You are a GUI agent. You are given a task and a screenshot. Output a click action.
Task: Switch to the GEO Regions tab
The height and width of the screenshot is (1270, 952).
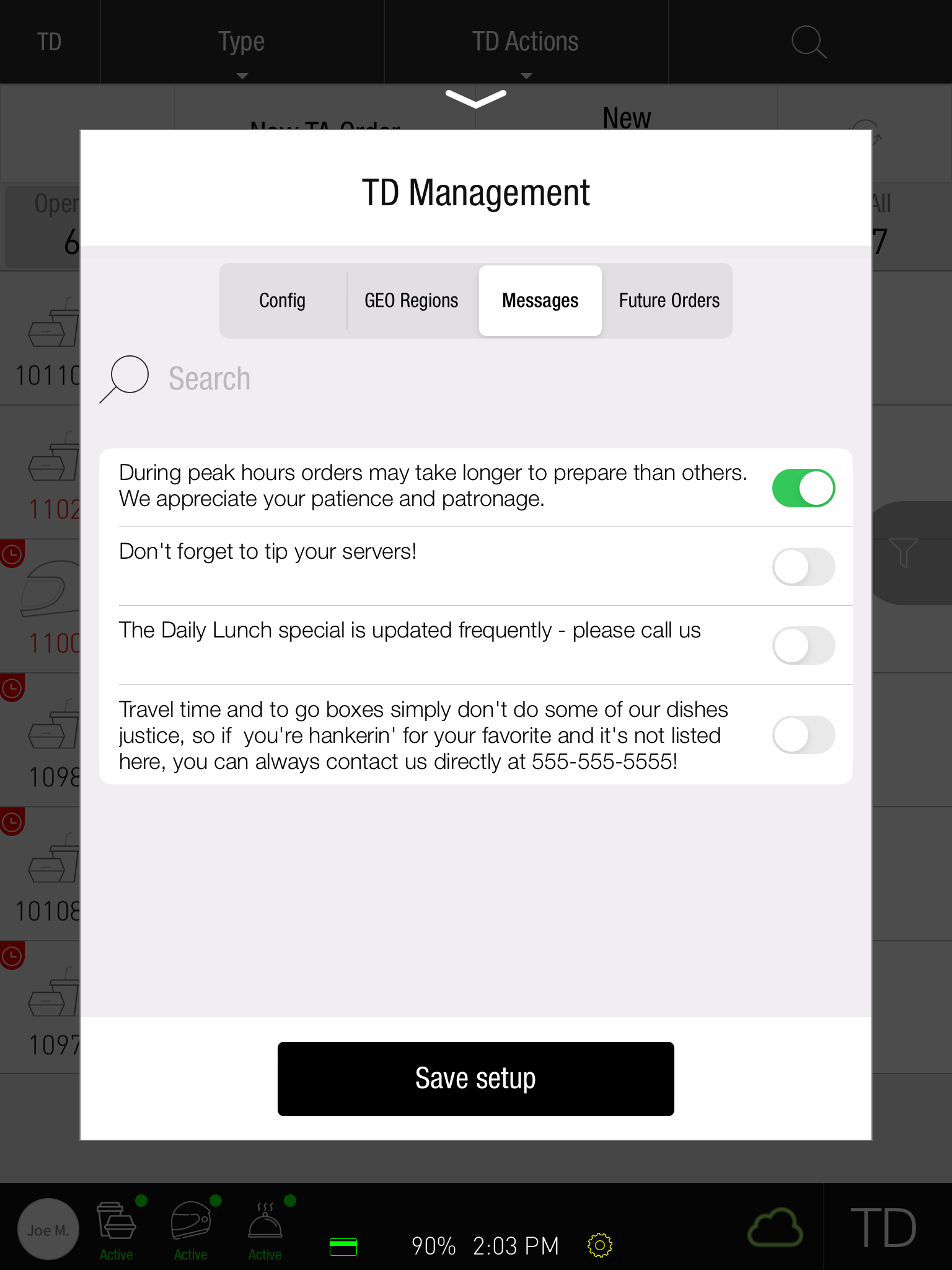[x=411, y=301]
